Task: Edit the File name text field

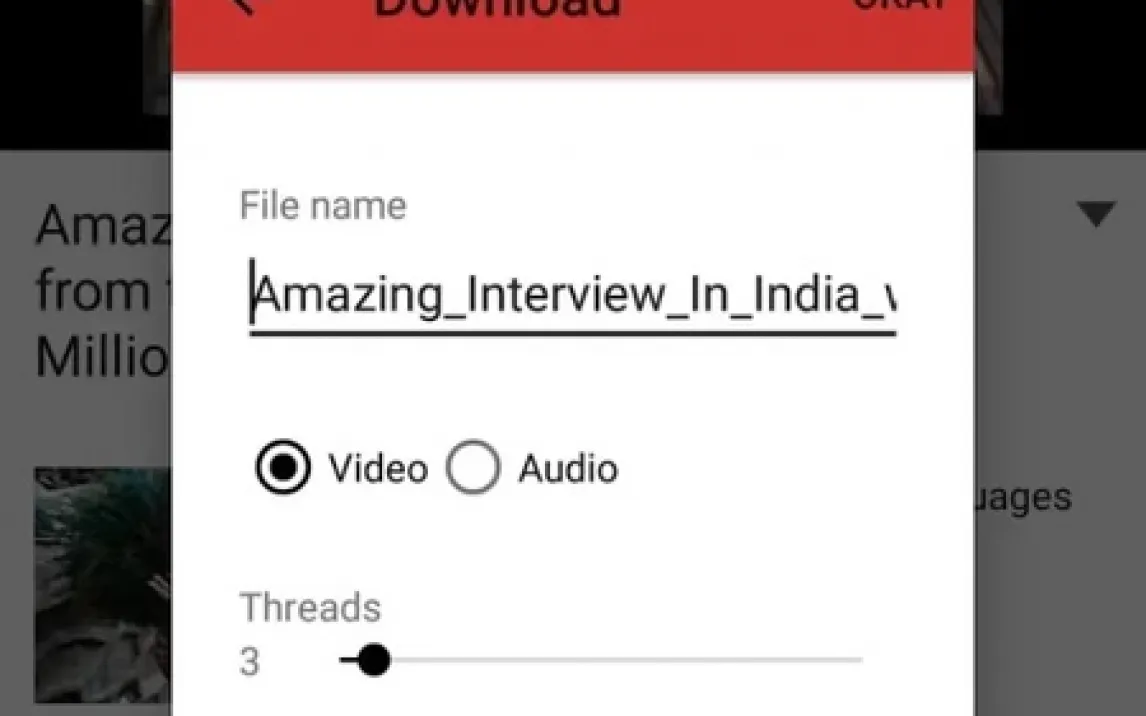Action: [x=572, y=297]
